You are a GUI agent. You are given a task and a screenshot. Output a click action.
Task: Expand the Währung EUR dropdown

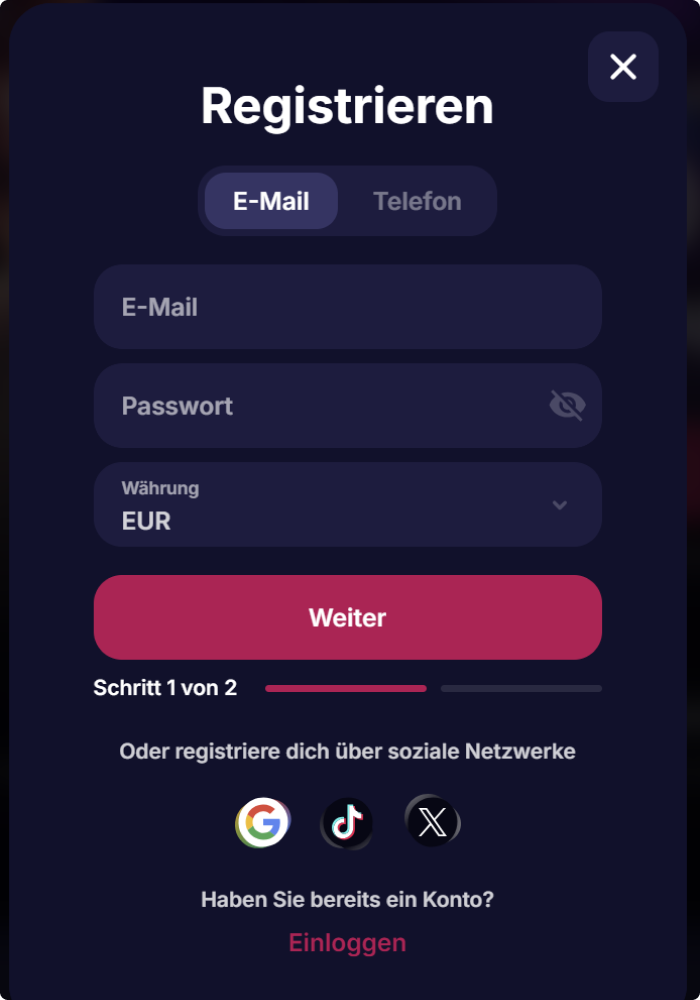coord(347,505)
